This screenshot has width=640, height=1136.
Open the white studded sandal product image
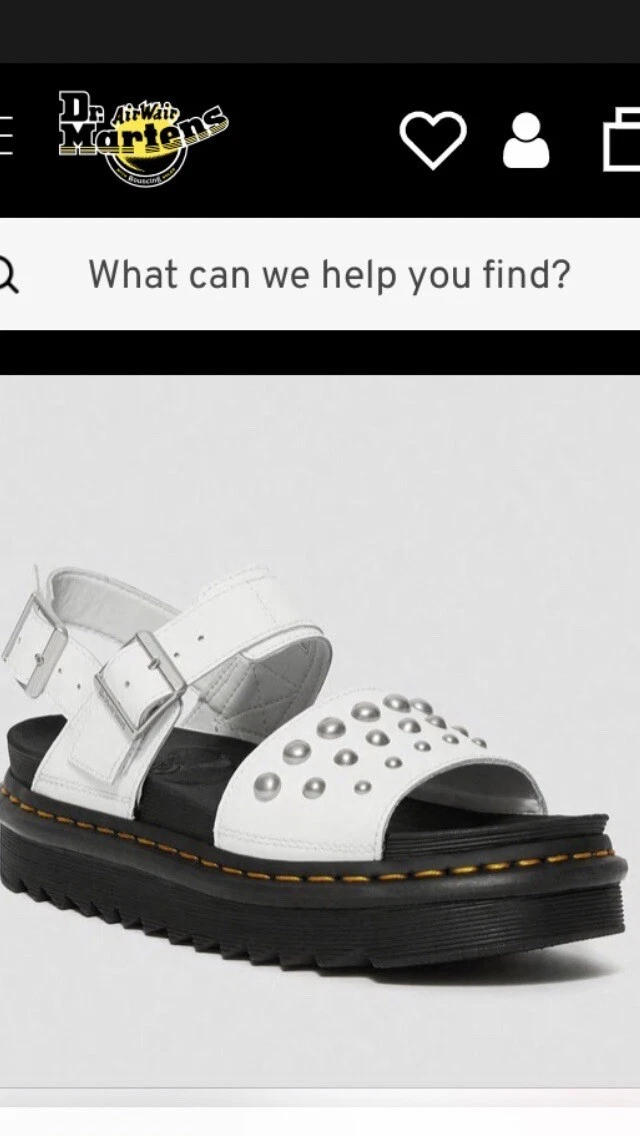tap(320, 732)
